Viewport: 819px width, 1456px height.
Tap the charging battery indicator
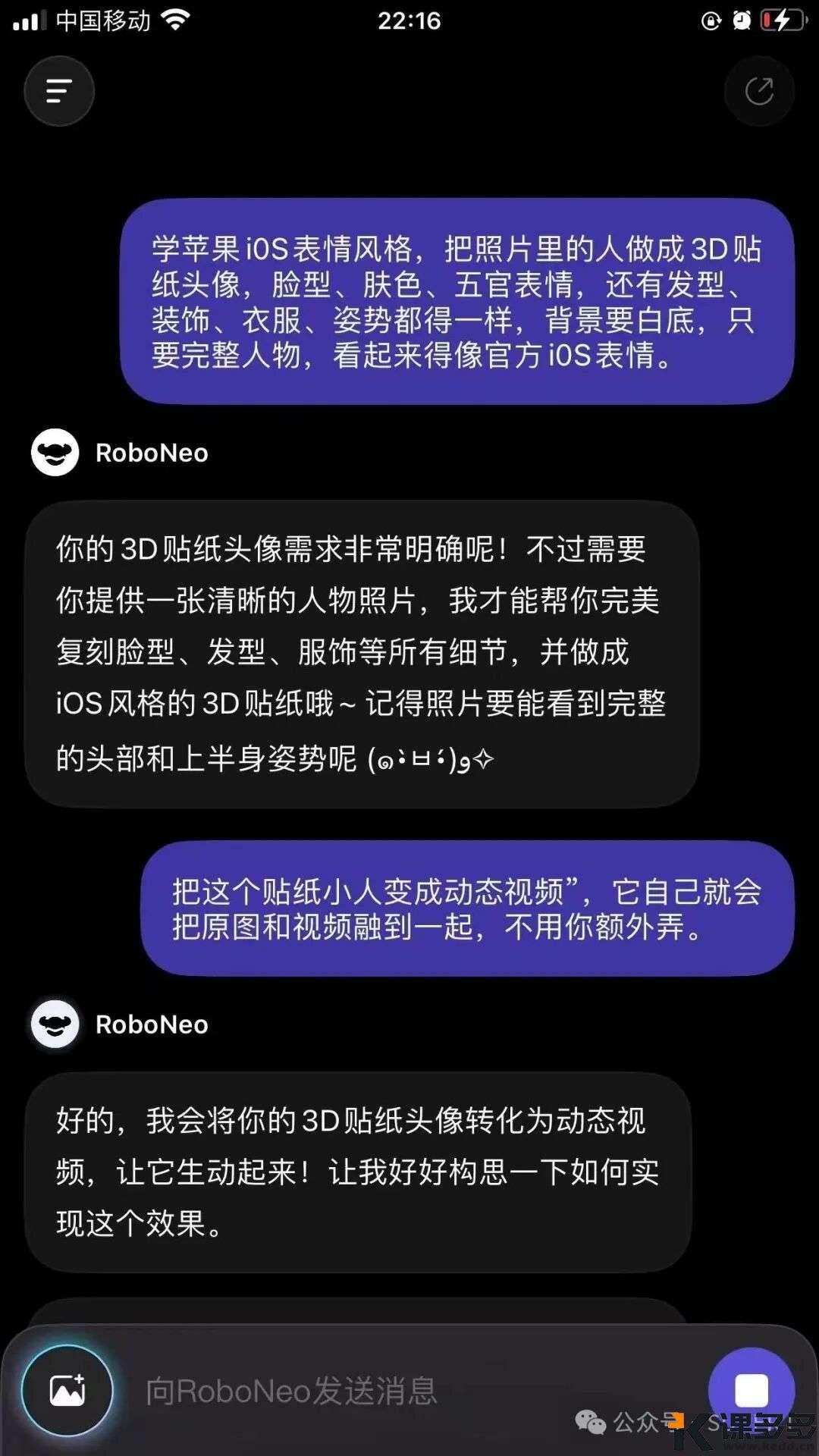point(783,19)
